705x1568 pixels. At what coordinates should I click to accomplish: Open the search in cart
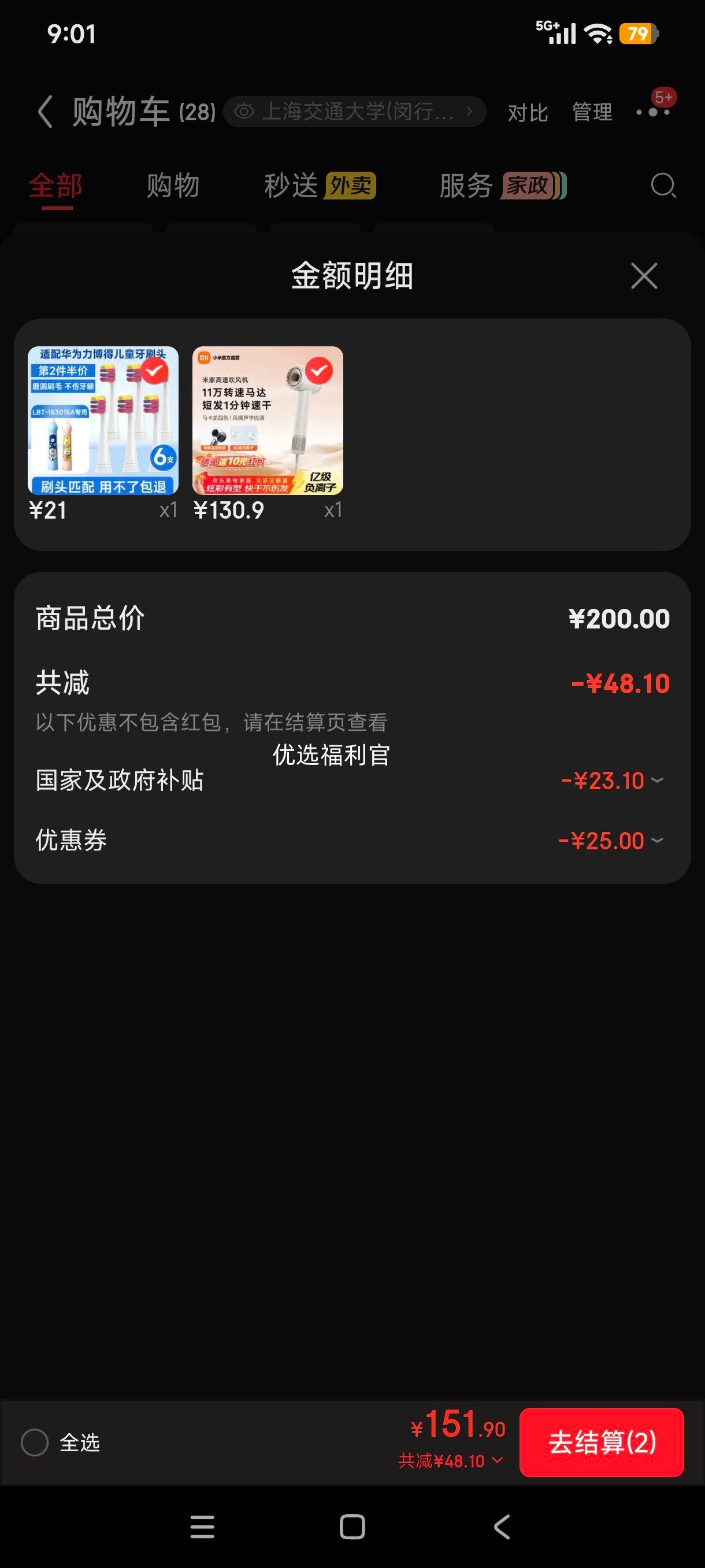coord(662,186)
